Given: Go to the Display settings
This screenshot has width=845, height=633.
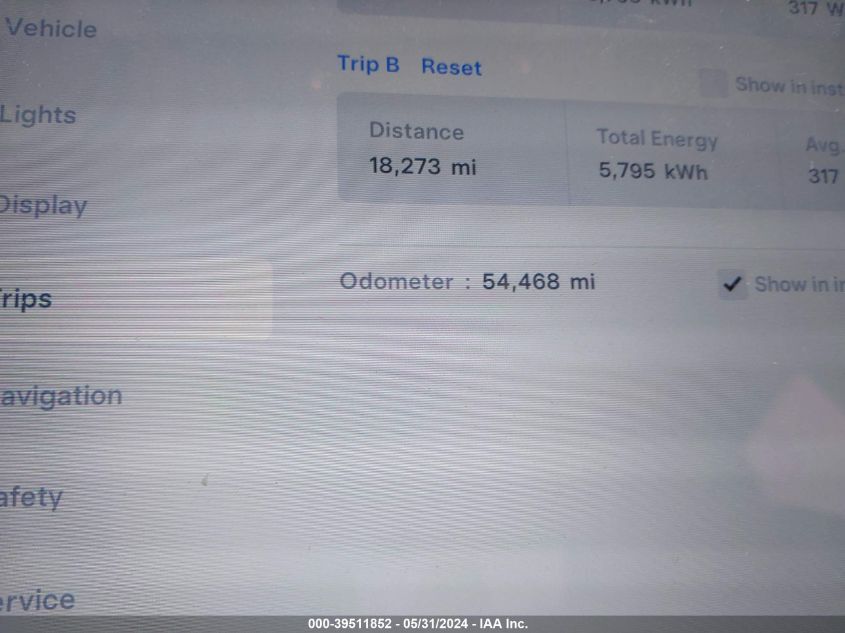Looking at the screenshot, I should (x=44, y=205).
